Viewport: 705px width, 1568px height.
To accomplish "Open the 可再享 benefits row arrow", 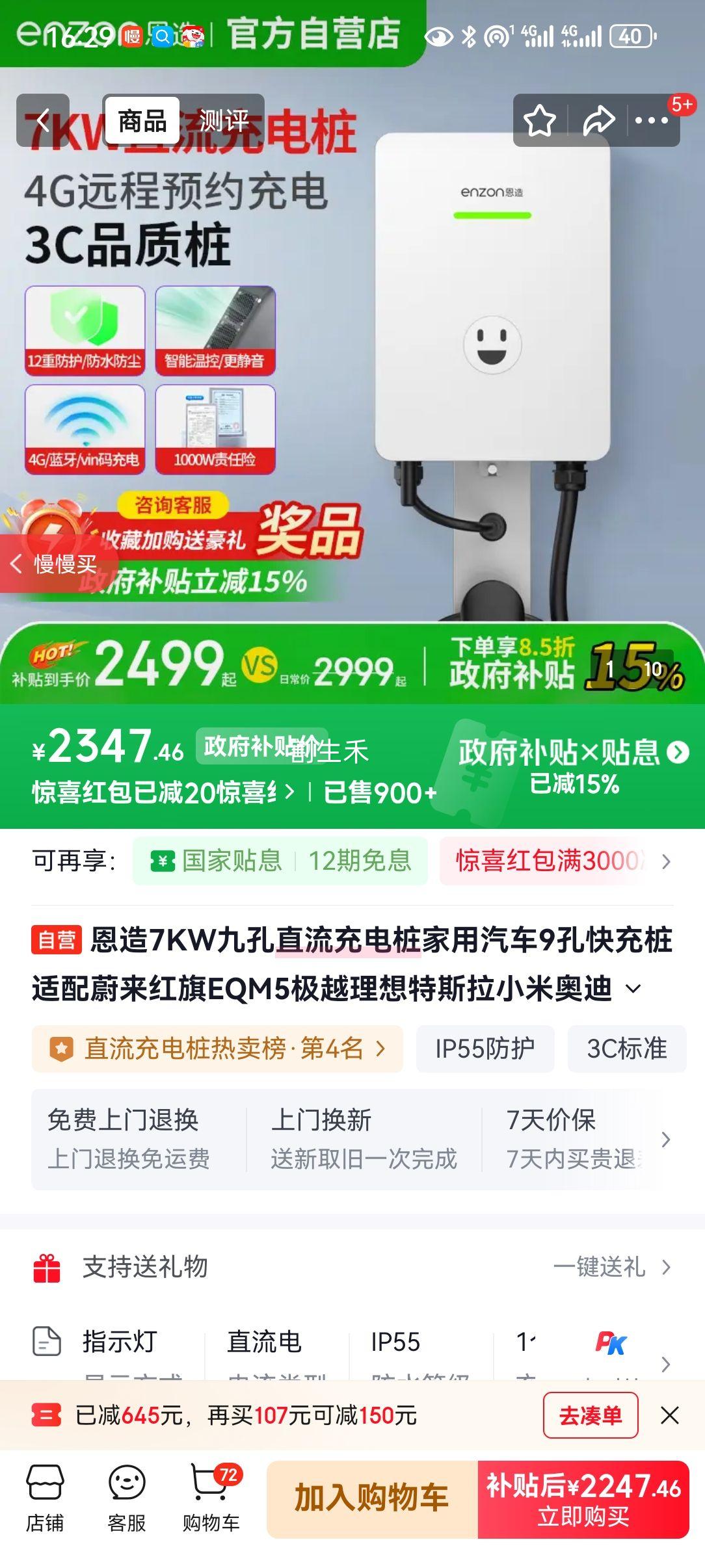I will pyautogui.click(x=666, y=861).
